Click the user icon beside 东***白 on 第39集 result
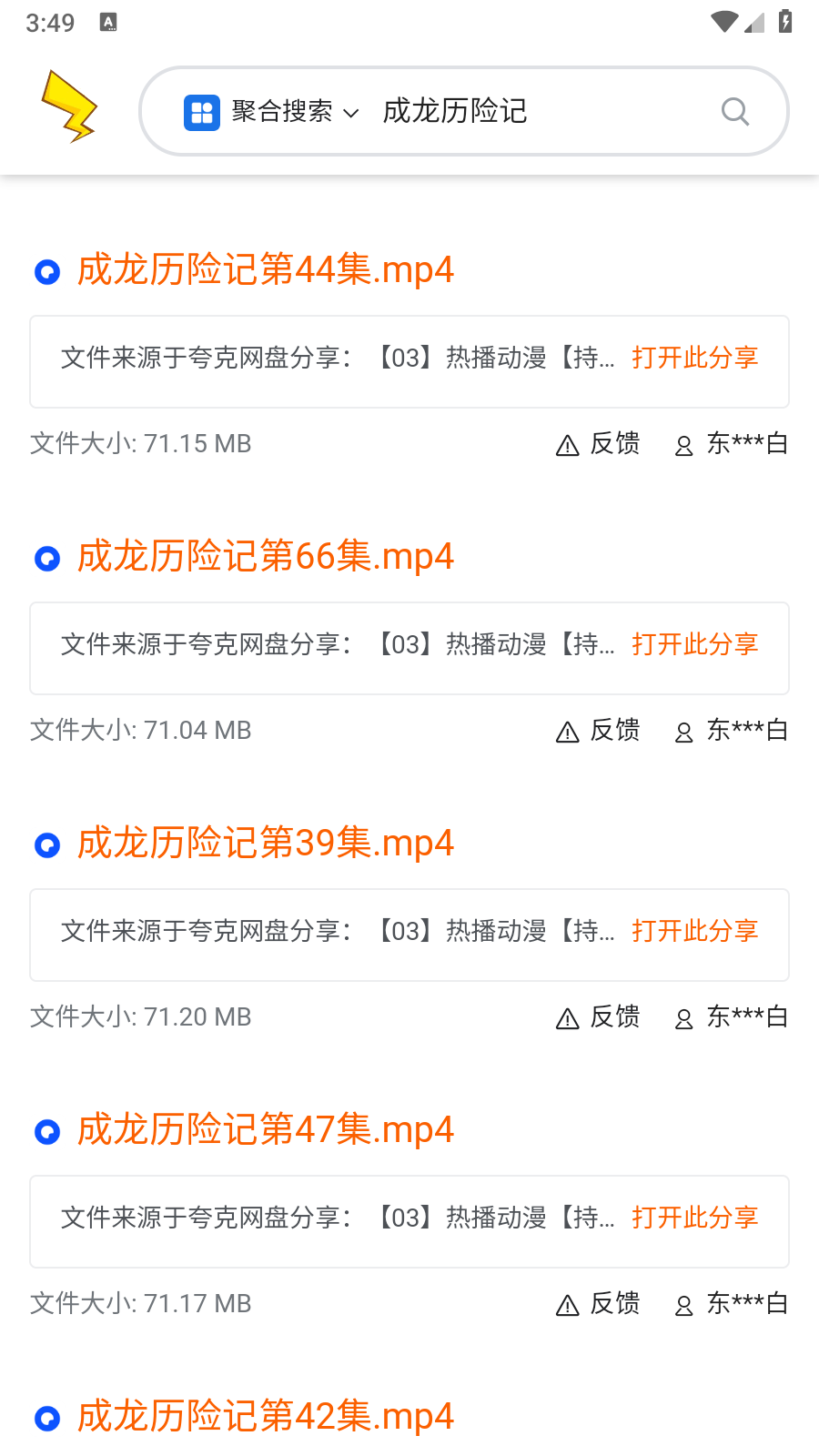This screenshot has width=819, height=1456. 683,1019
